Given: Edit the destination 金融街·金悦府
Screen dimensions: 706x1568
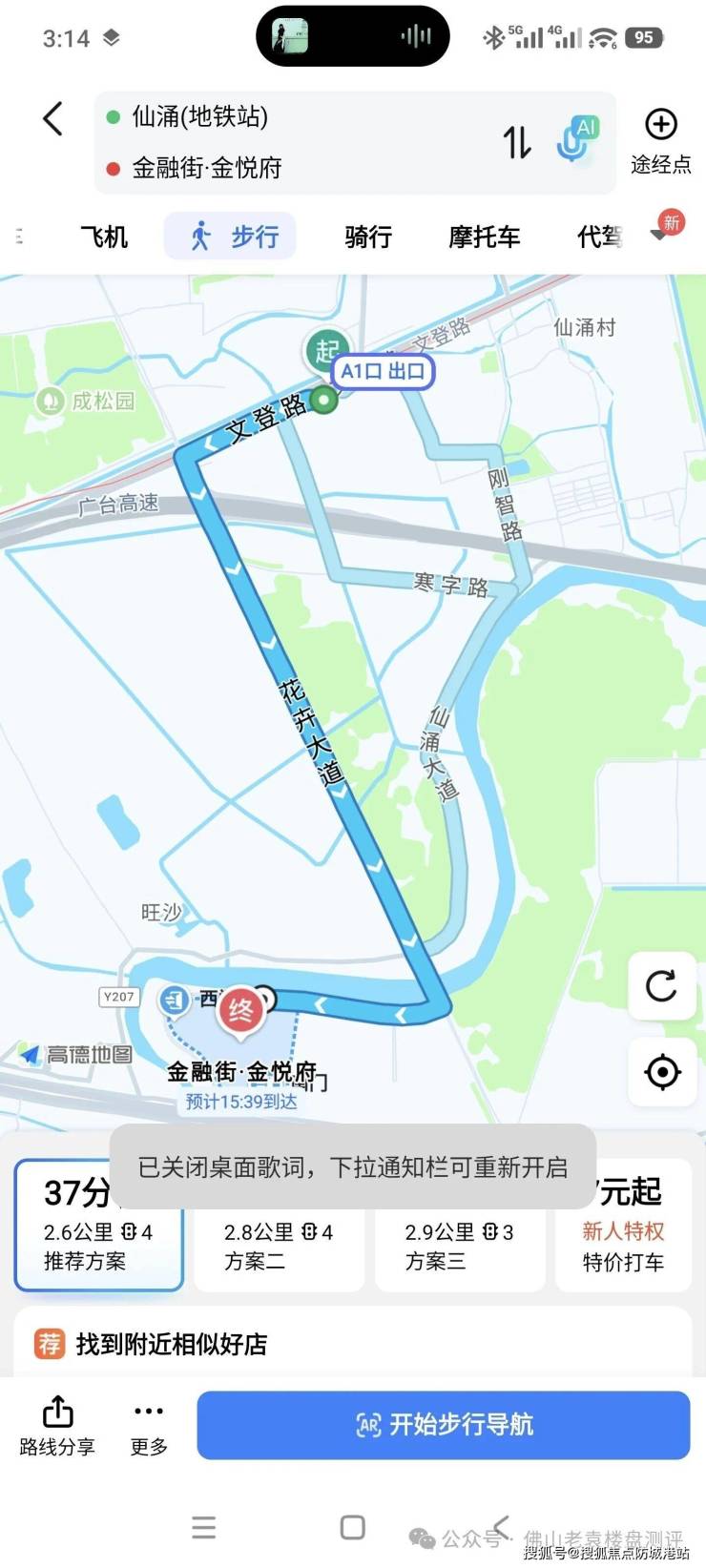Looking at the screenshot, I should point(207,169).
